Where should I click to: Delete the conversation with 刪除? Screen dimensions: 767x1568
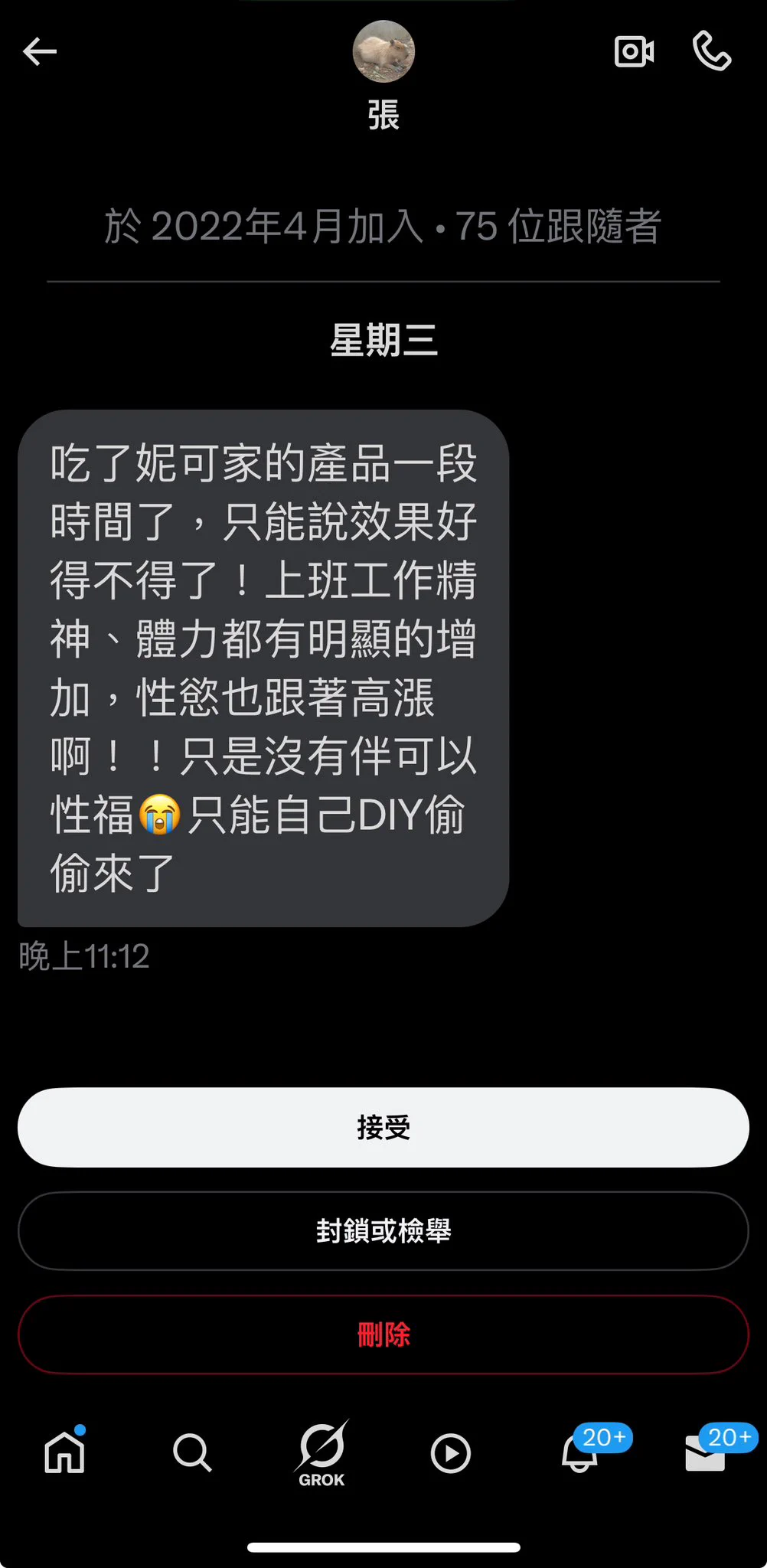[x=383, y=1334]
